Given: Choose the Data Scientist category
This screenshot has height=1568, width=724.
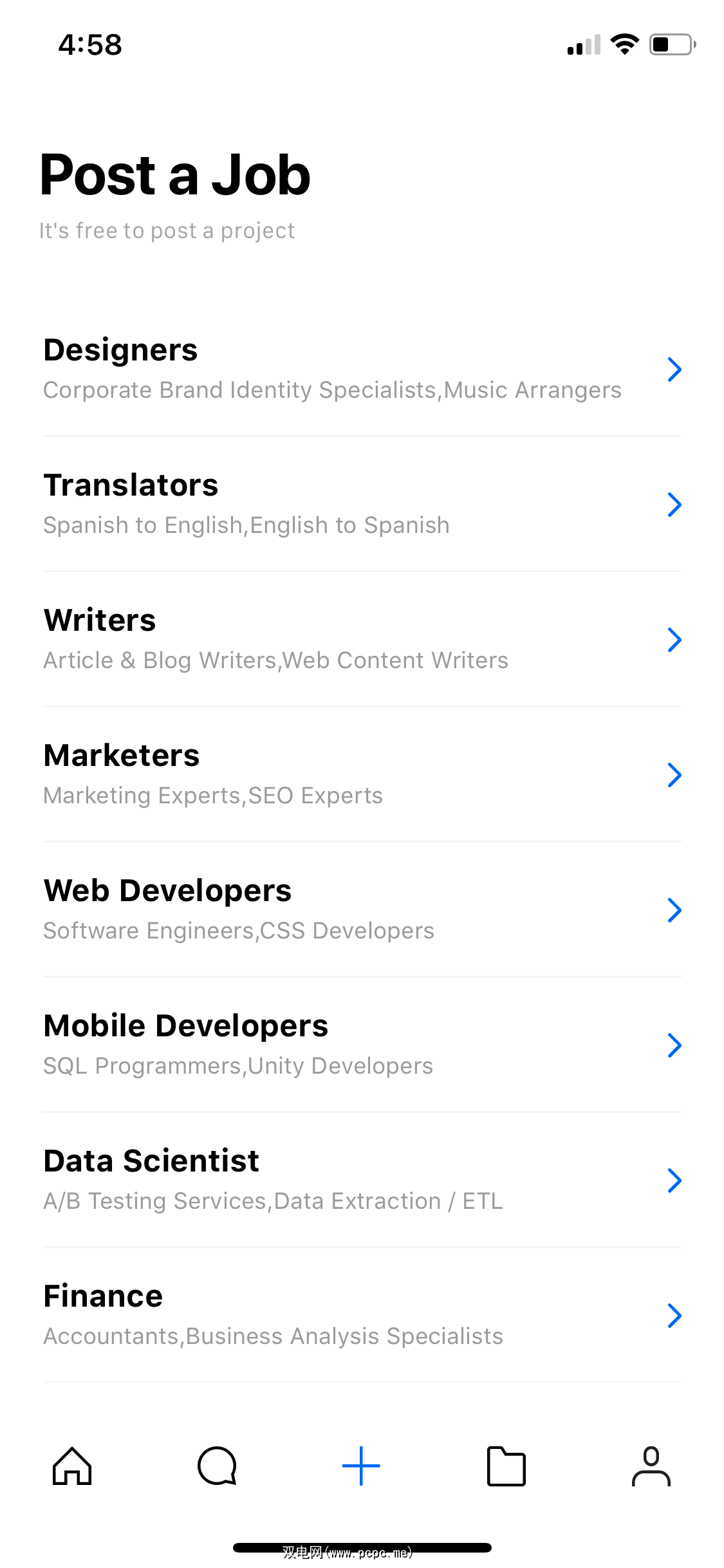Looking at the screenshot, I should 360,1180.
